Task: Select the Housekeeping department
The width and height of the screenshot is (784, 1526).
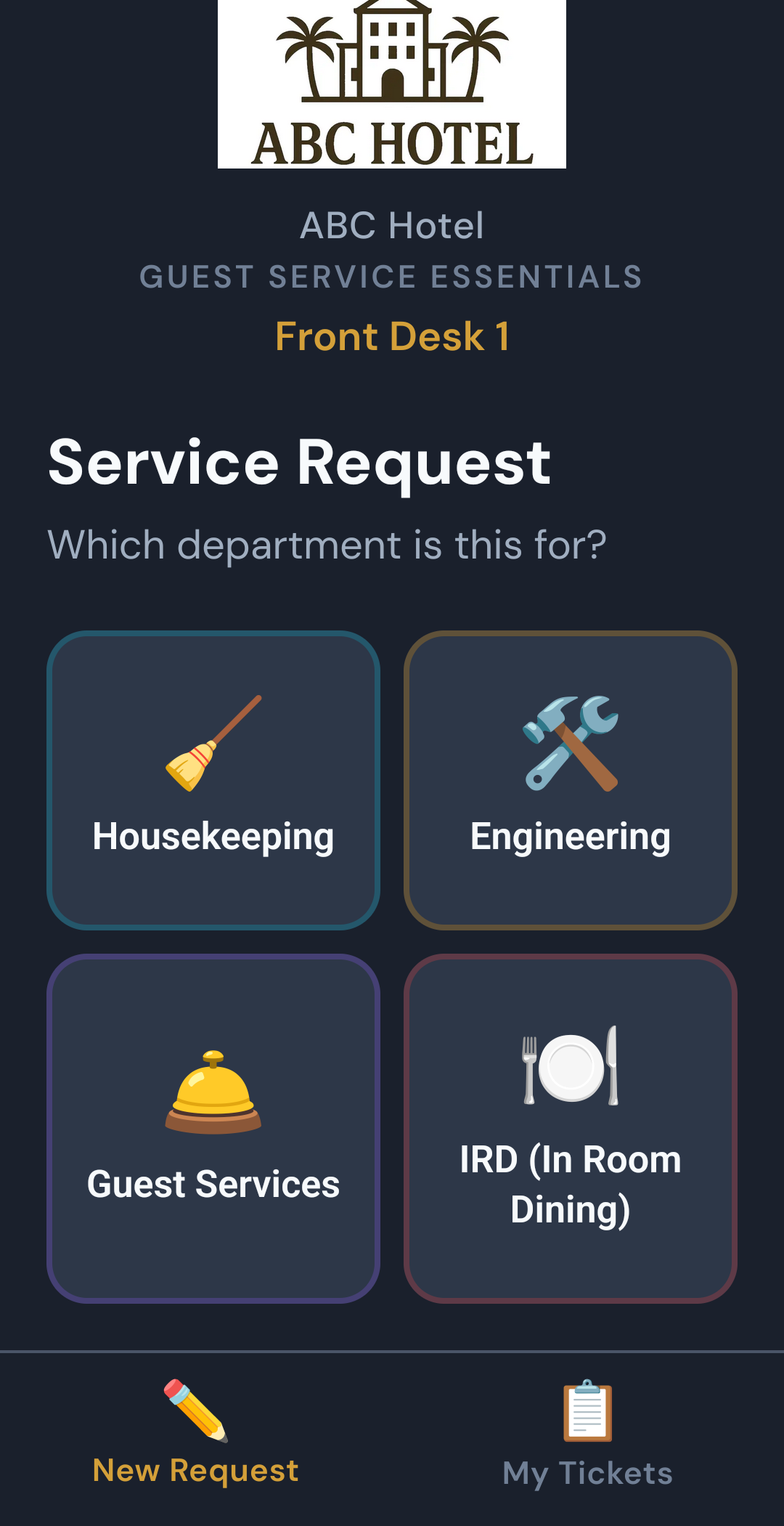Action: 213,780
